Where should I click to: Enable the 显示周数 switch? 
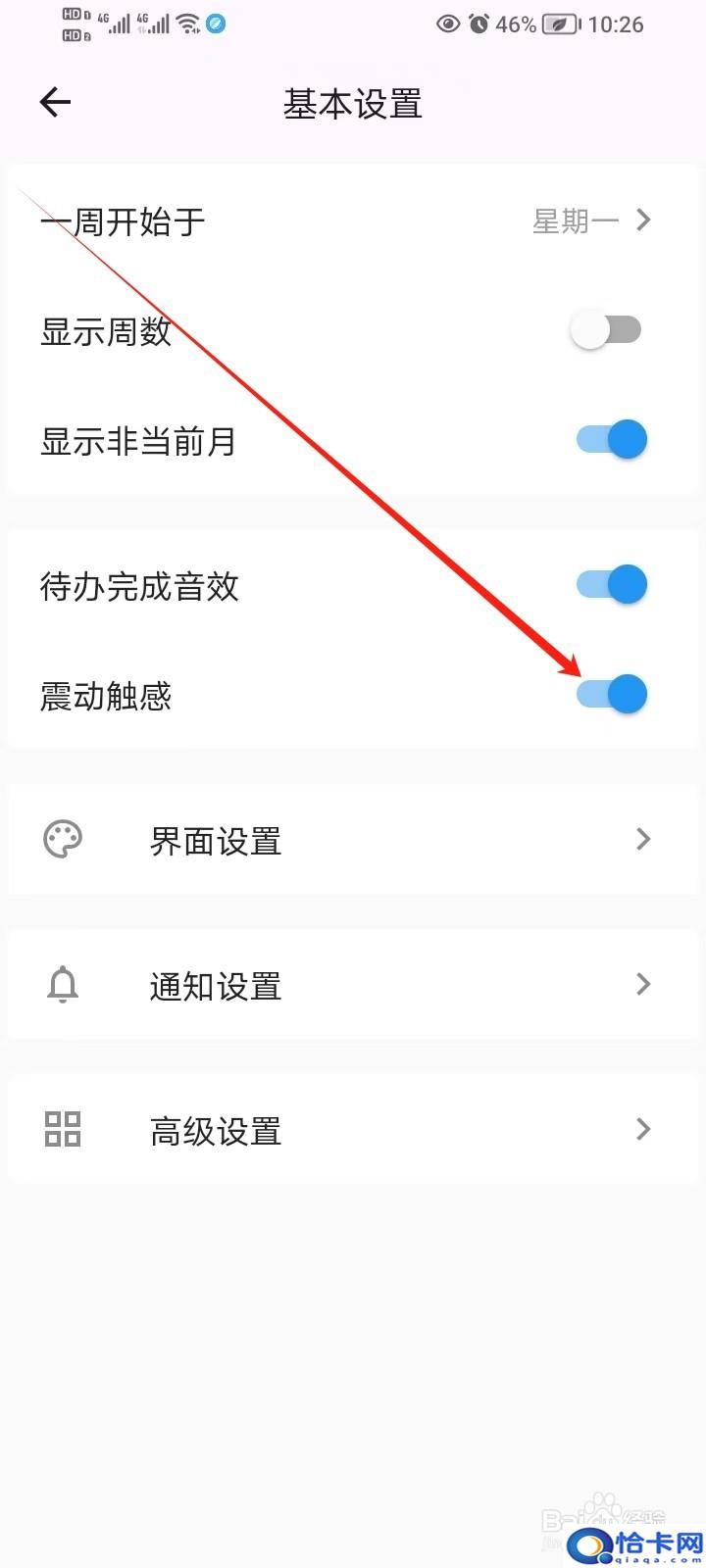tap(608, 330)
